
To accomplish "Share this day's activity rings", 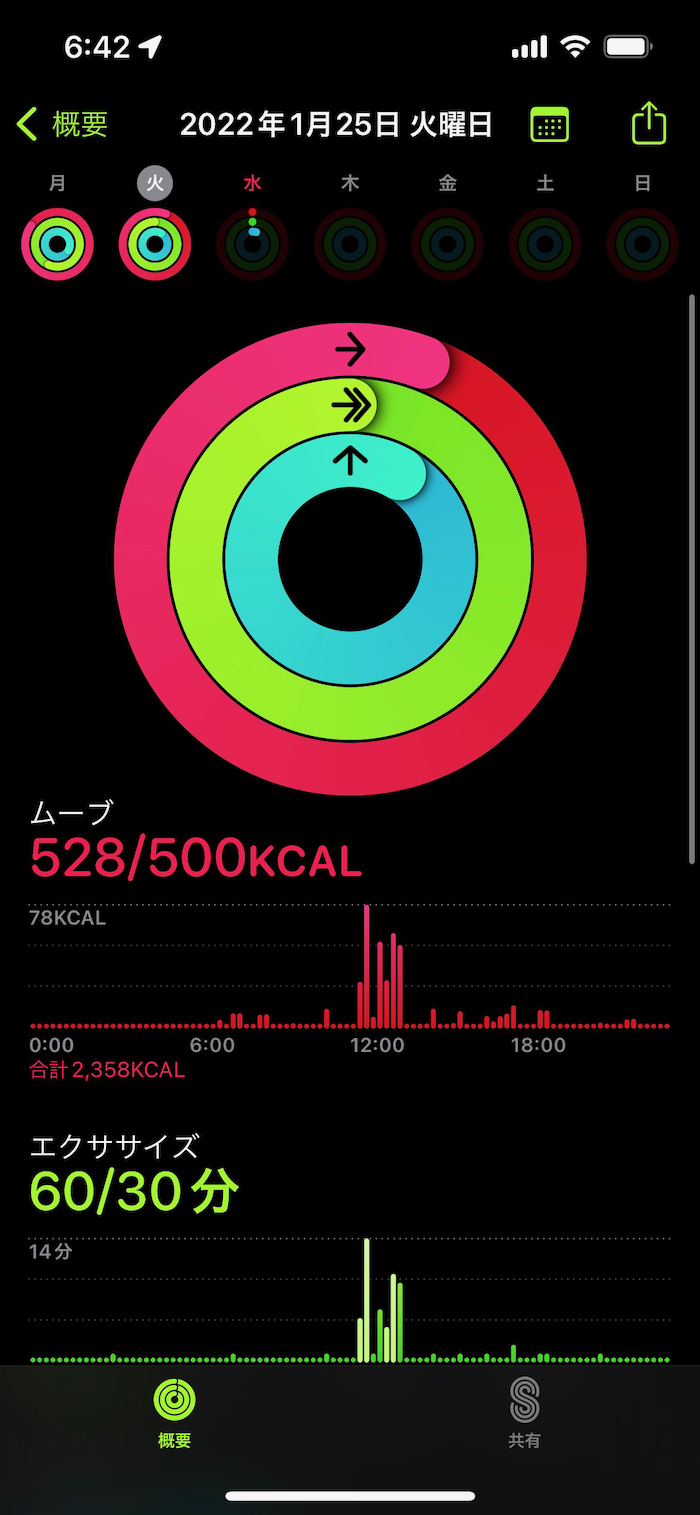I will point(649,124).
